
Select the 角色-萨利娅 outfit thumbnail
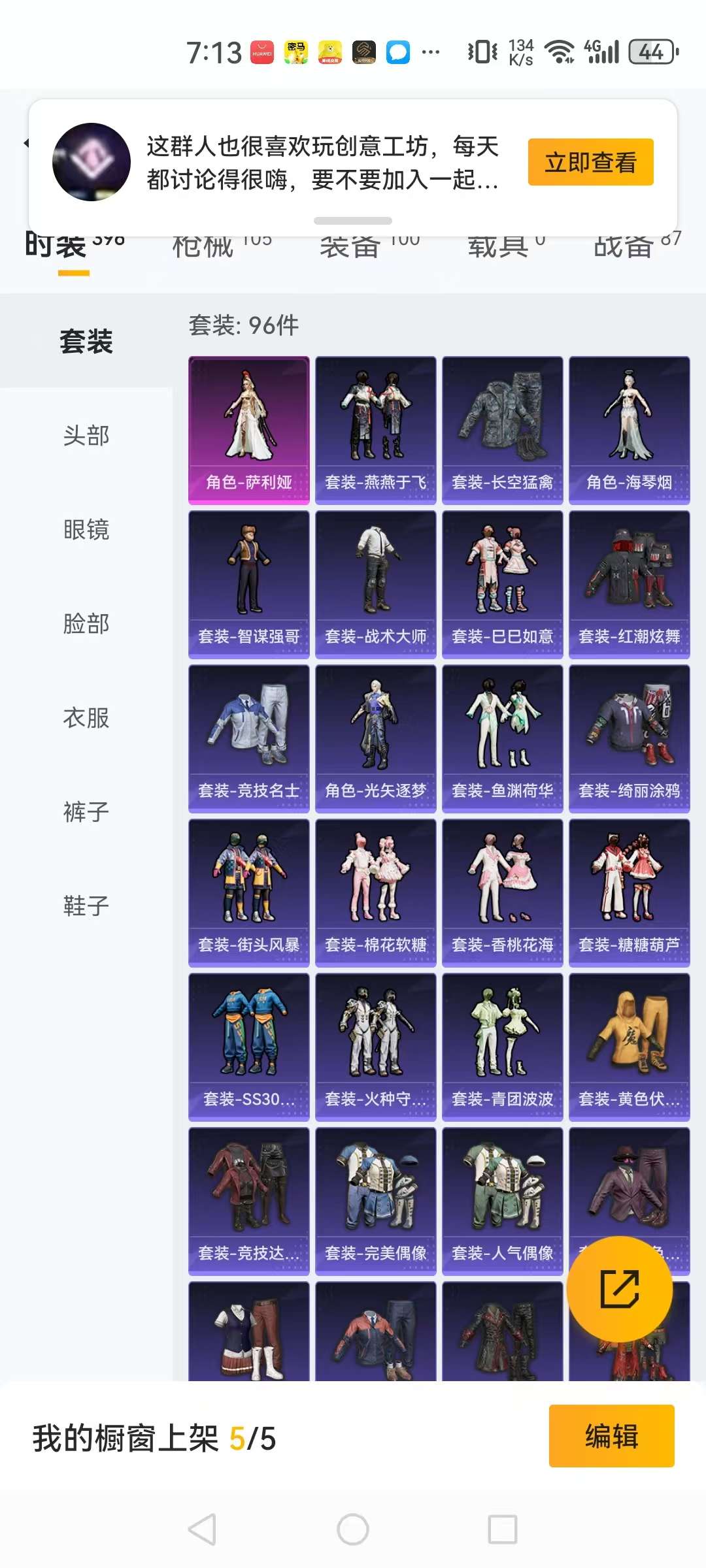coord(248,428)
